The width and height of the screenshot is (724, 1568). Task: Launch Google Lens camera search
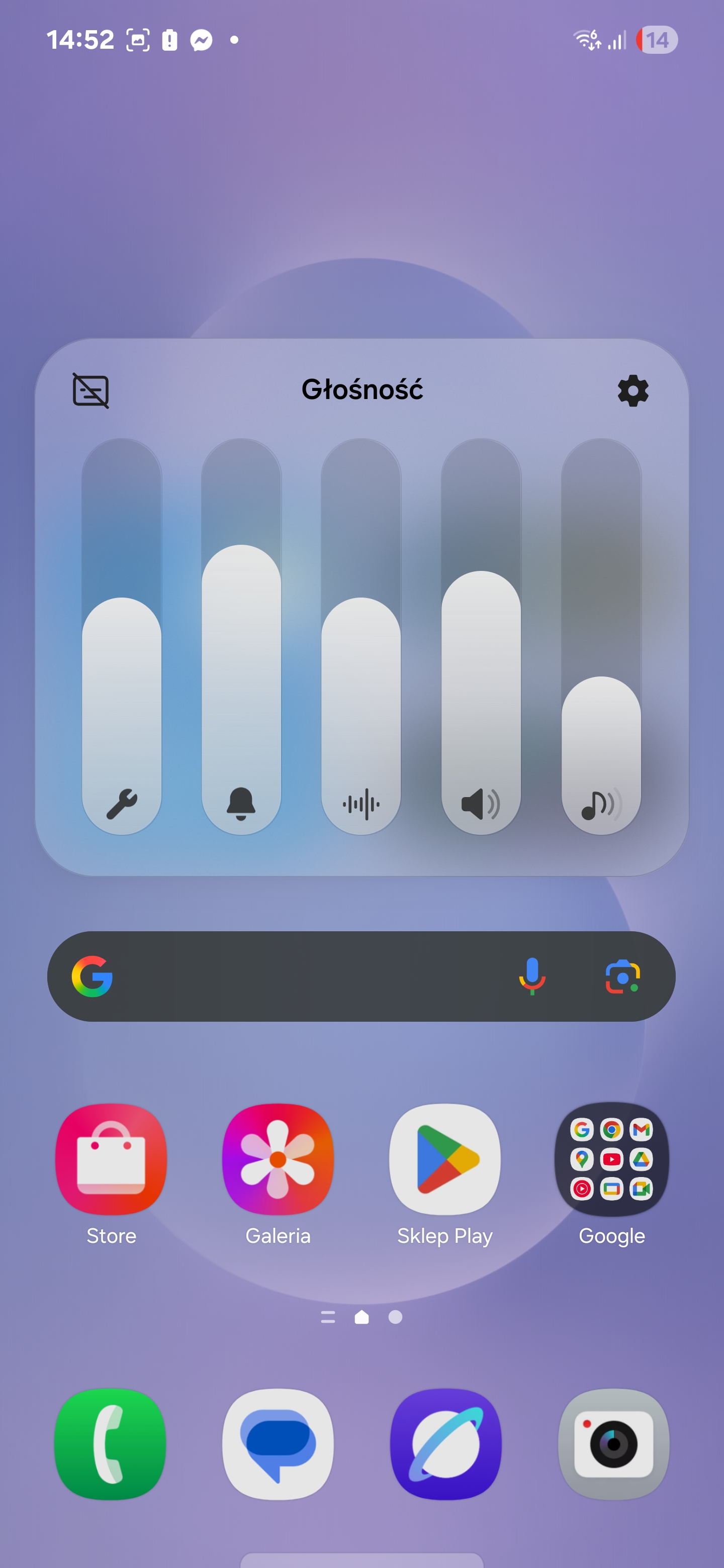622,976
